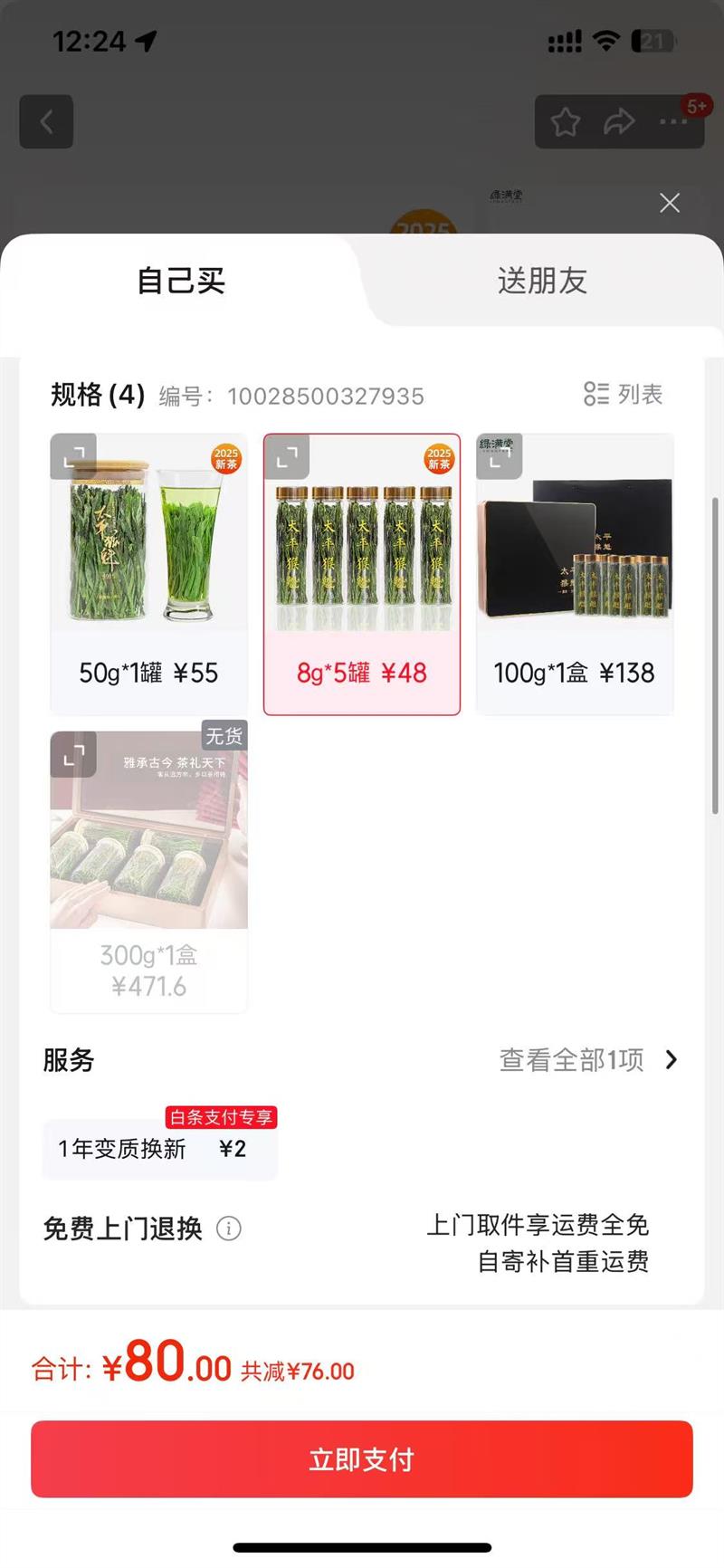The width and height of the screenshot is (724, 1568).
Task: Choose the 8g*5罐 ¥48 option
Action: click(x=361, y=673)
